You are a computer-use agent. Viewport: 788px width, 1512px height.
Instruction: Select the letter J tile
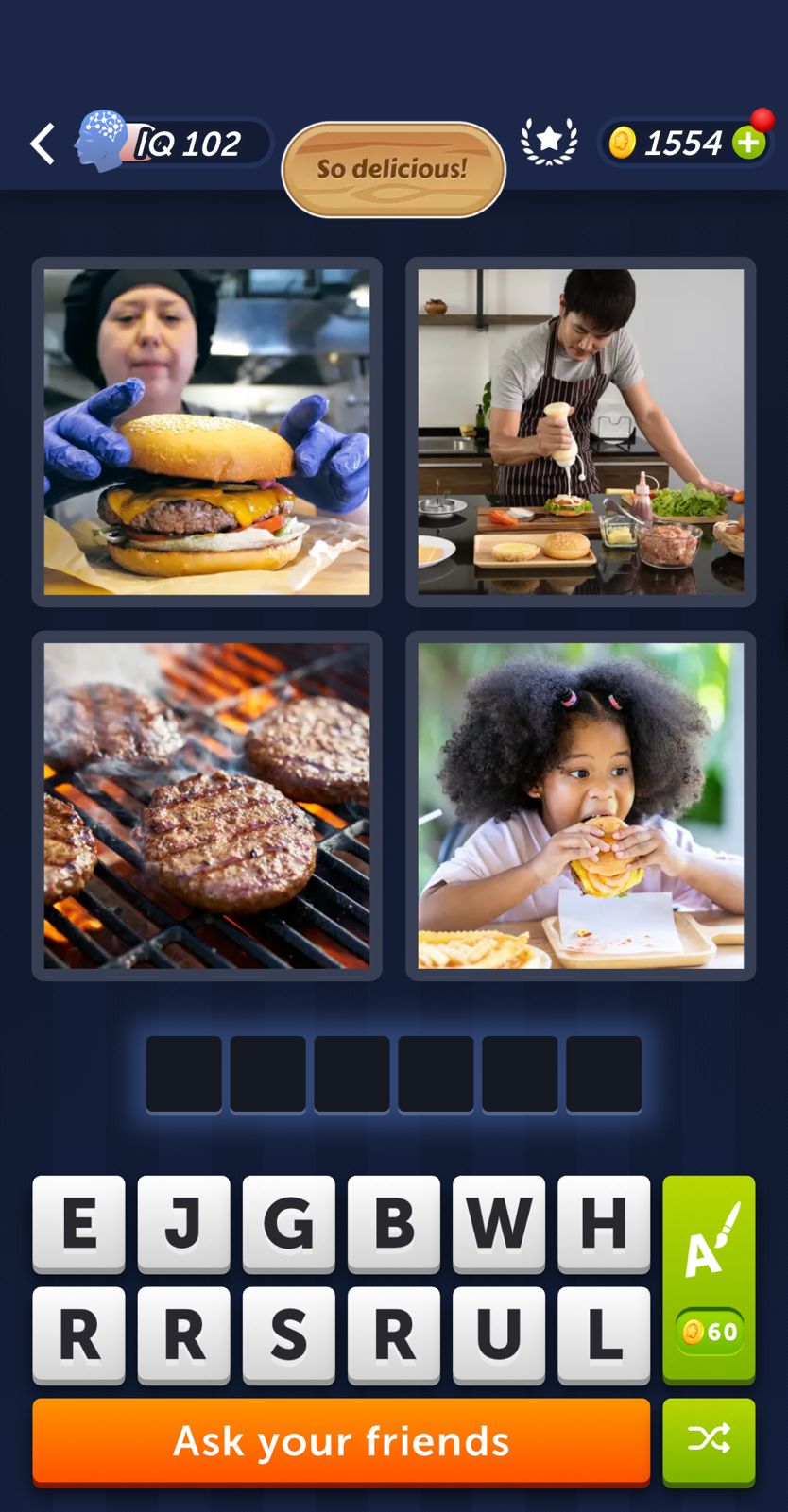[184, 1223]
